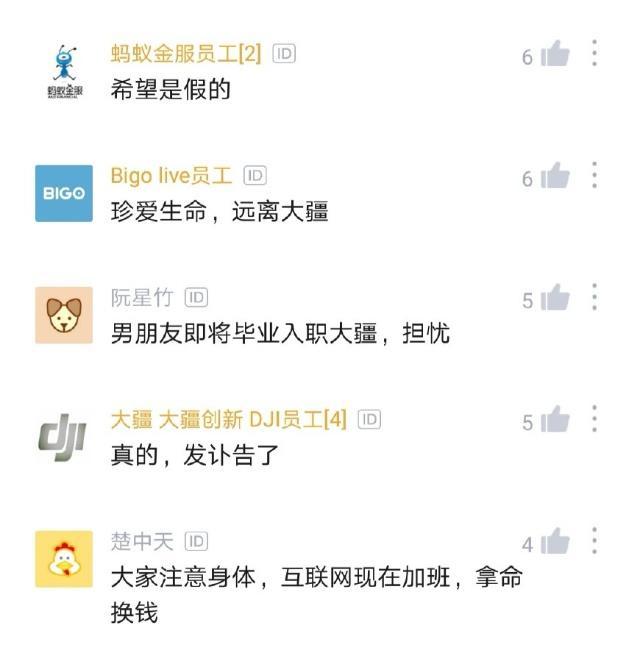Open overflow menu on 楚中天's comment
Screen dimensions: 640x667
(x=594, y=541)
